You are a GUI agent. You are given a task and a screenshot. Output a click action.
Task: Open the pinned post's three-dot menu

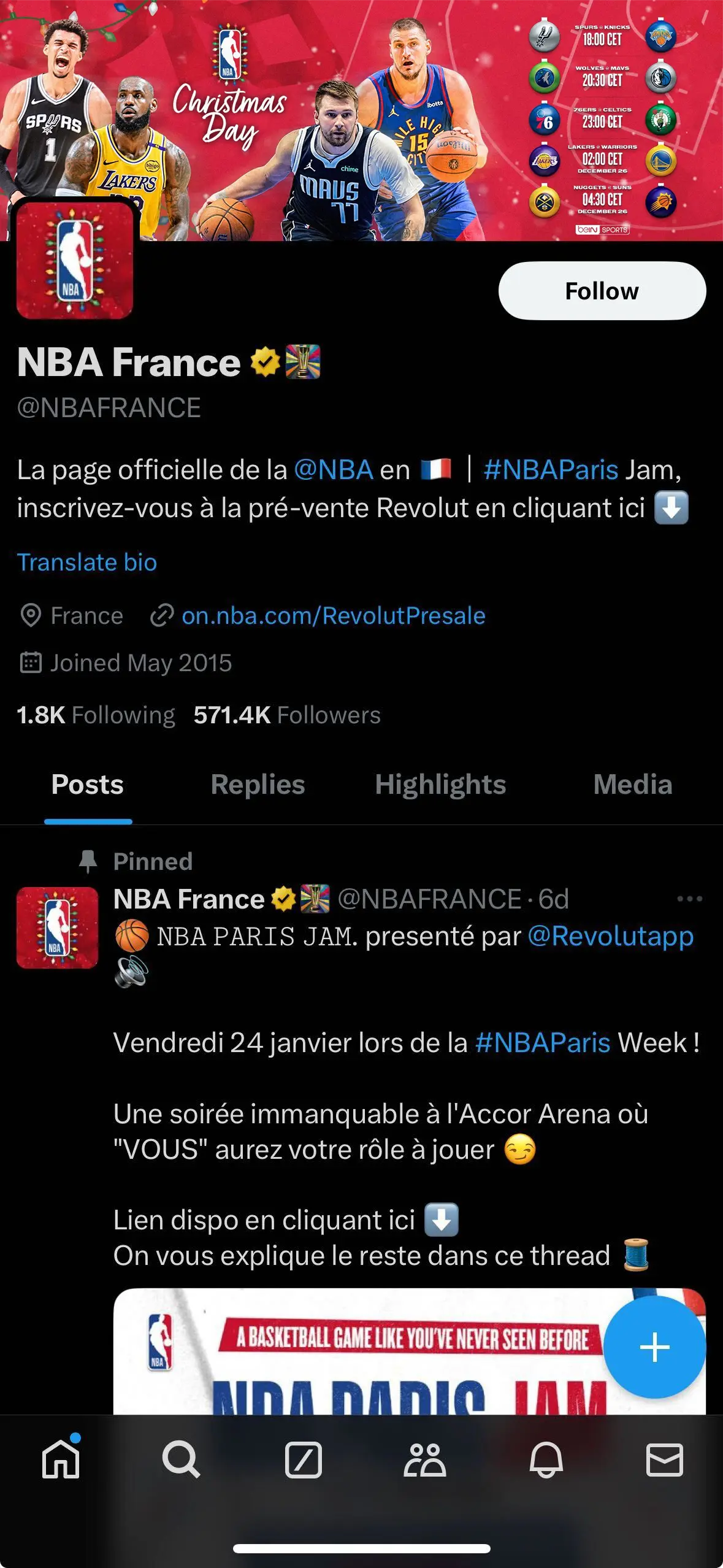click(689, 899)
